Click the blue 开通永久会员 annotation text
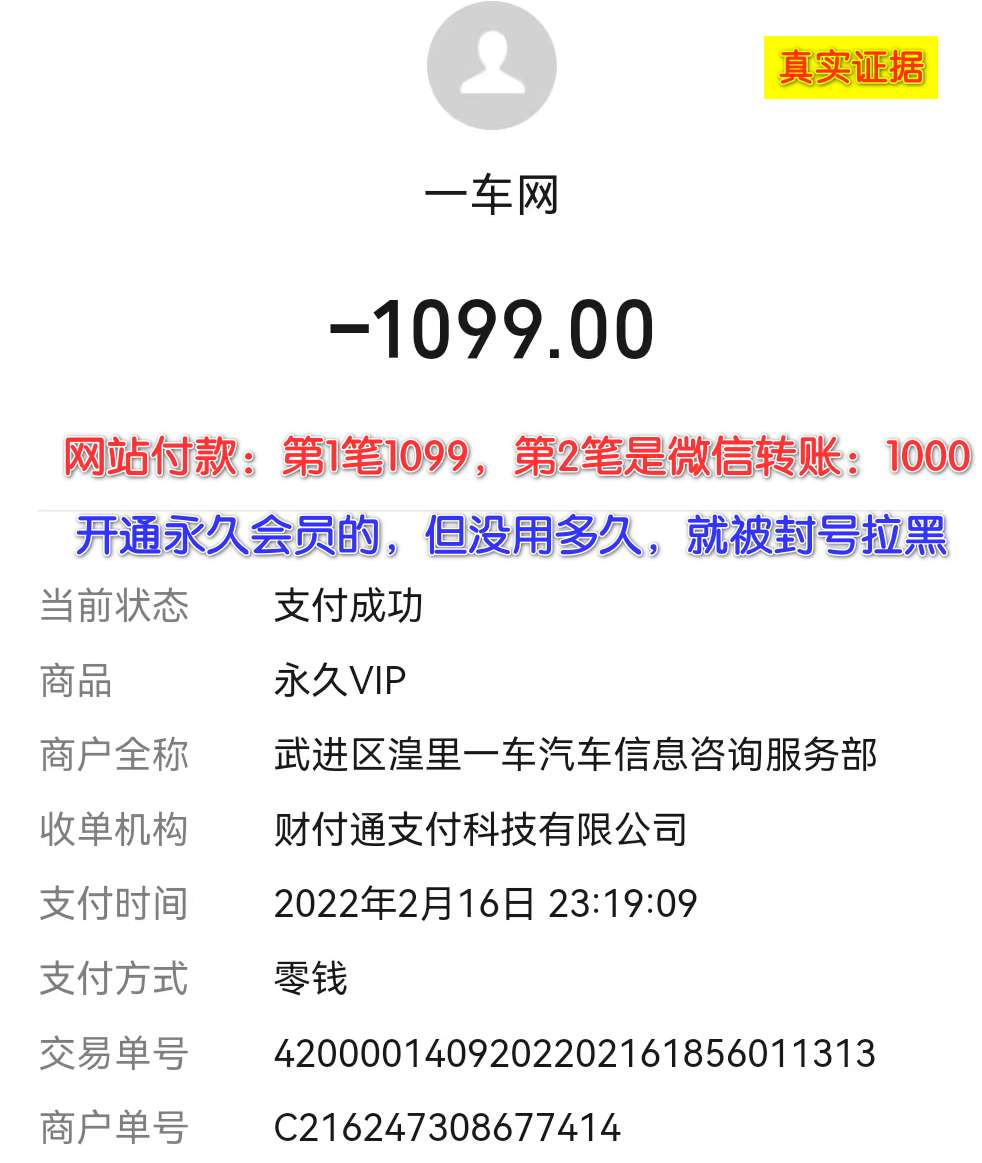This screenshot has width=982, height=1163. pos(511,535)
